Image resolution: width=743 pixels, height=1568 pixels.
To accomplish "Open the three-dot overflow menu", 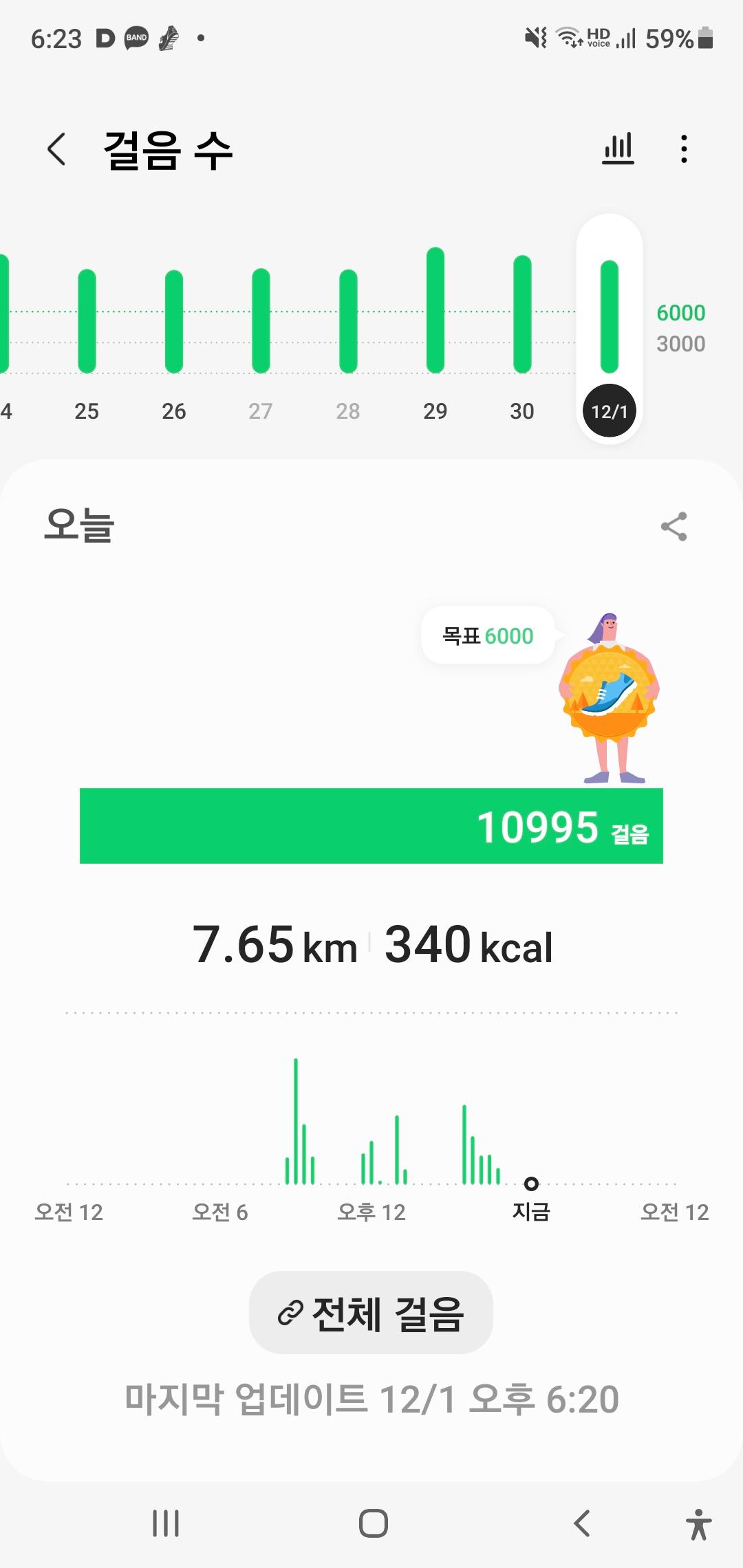I will click(683, 149).
